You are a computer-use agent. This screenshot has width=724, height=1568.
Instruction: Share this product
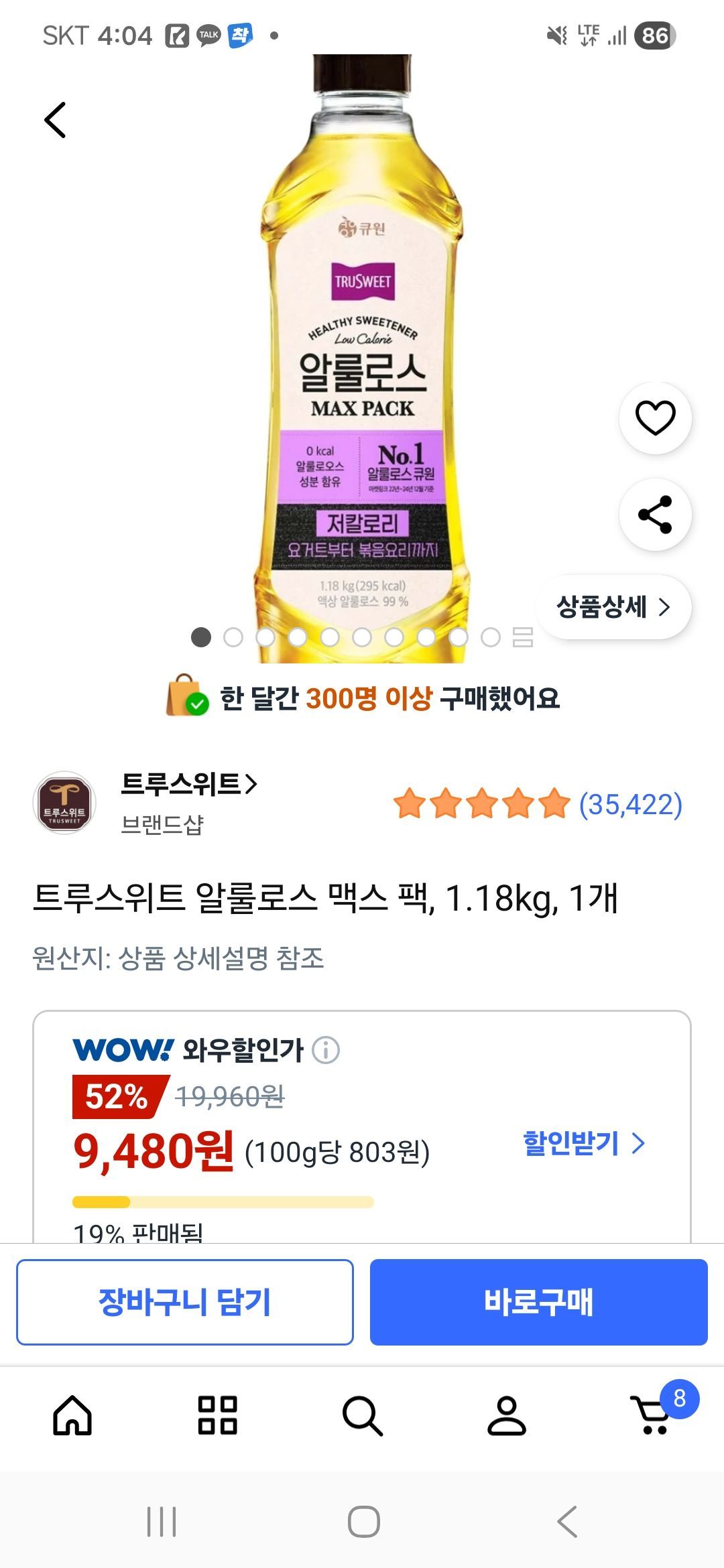[x=655, y=515]
